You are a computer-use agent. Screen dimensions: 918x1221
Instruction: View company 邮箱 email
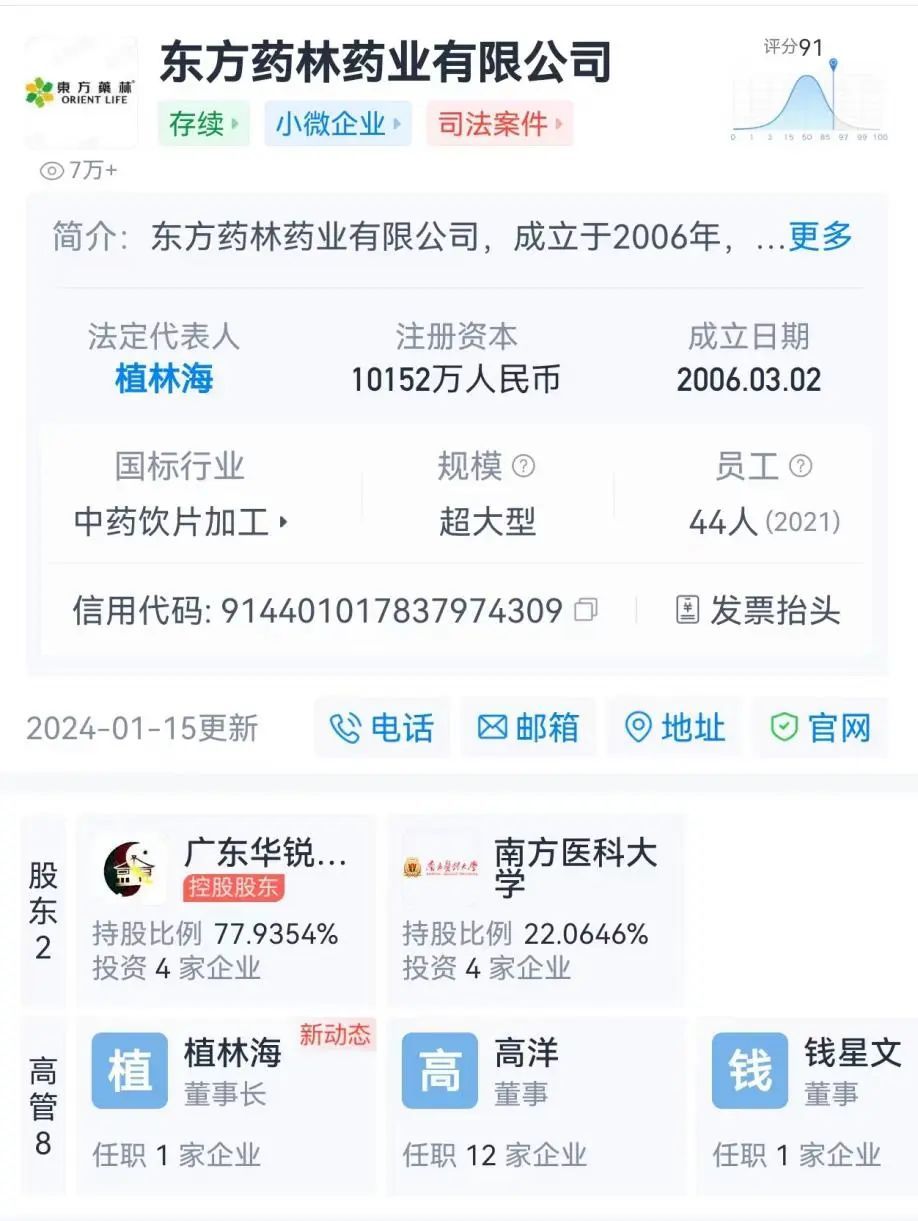coord(528,728)
